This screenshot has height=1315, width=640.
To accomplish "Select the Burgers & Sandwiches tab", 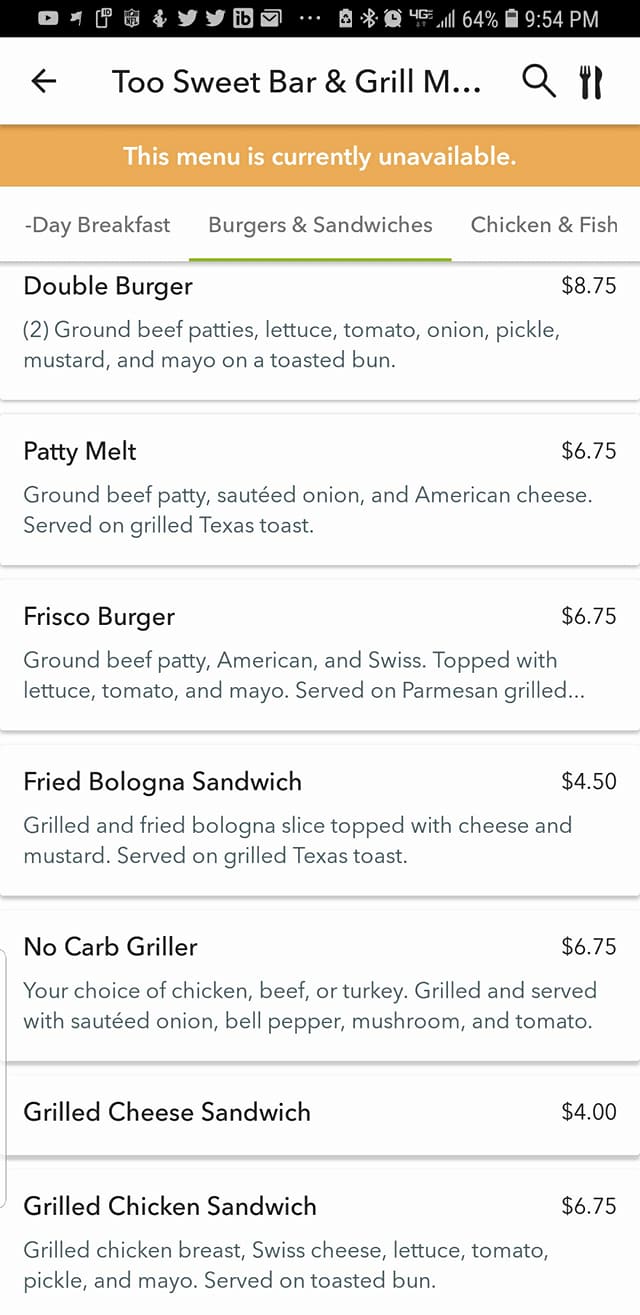I will tap(320, 225).
